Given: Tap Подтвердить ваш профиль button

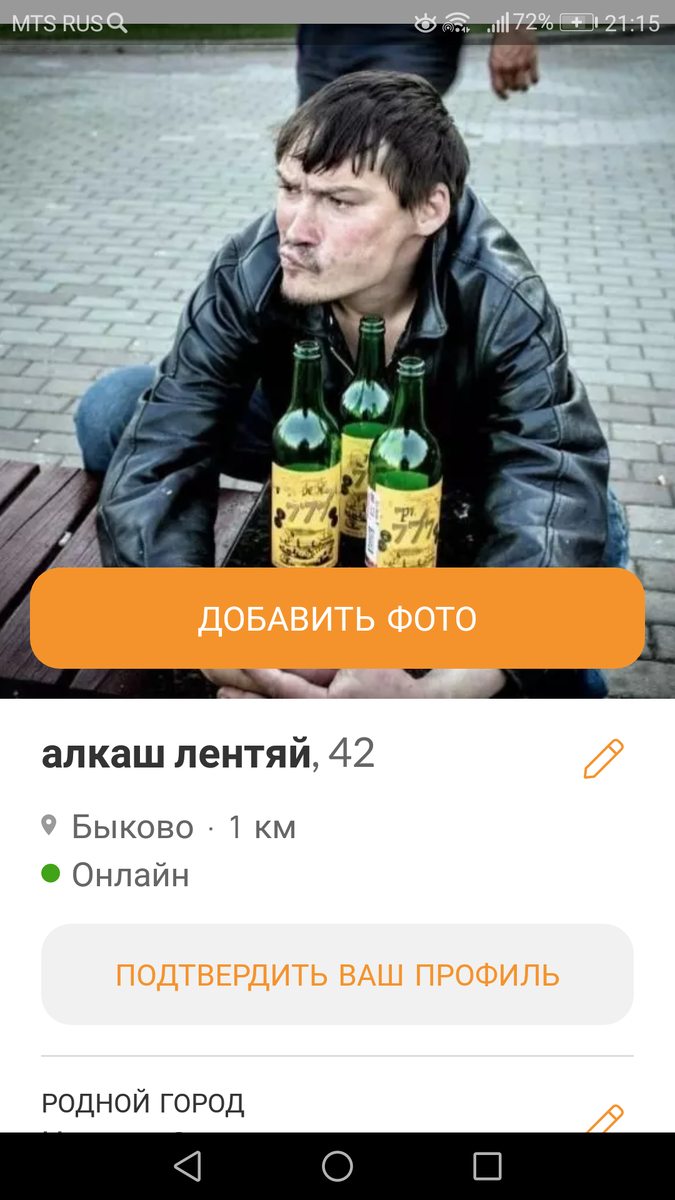Looking at the screenshot, I should (337, 974).
